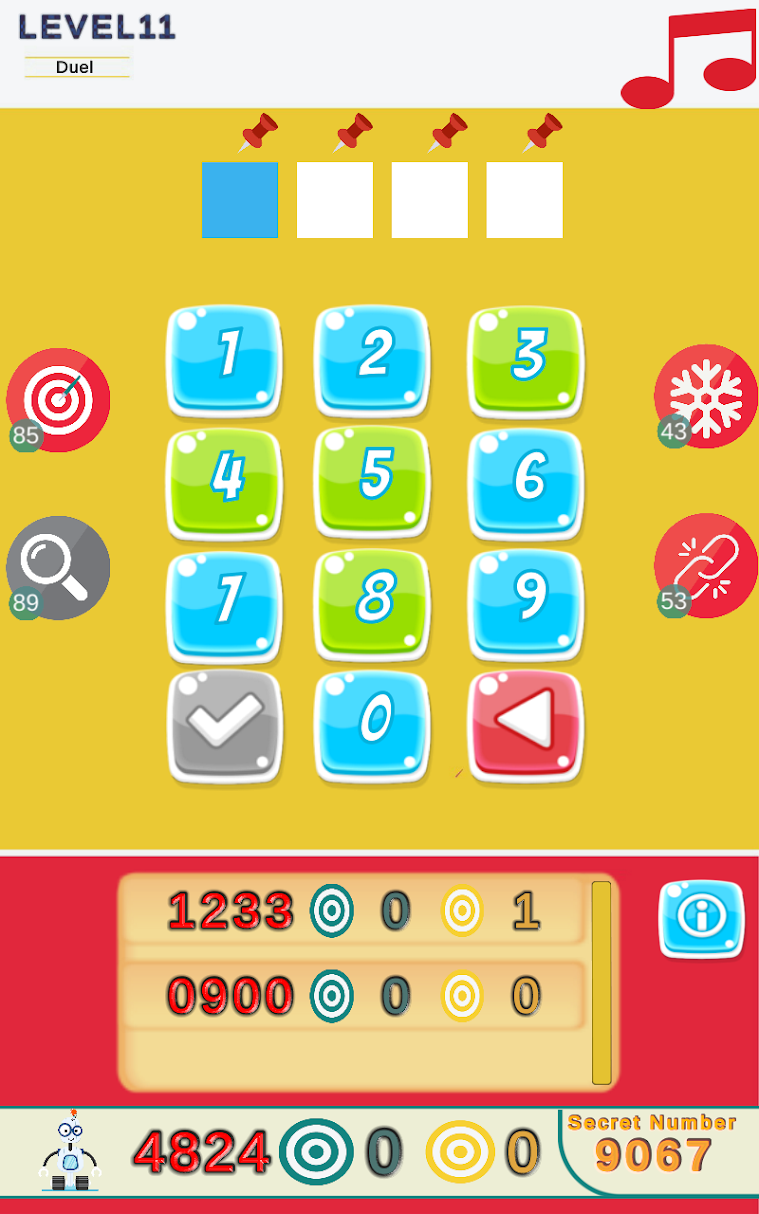Enter digit 2 on the keypad
The width and height of the screenshot is (759, 1214).
point(373,360)
